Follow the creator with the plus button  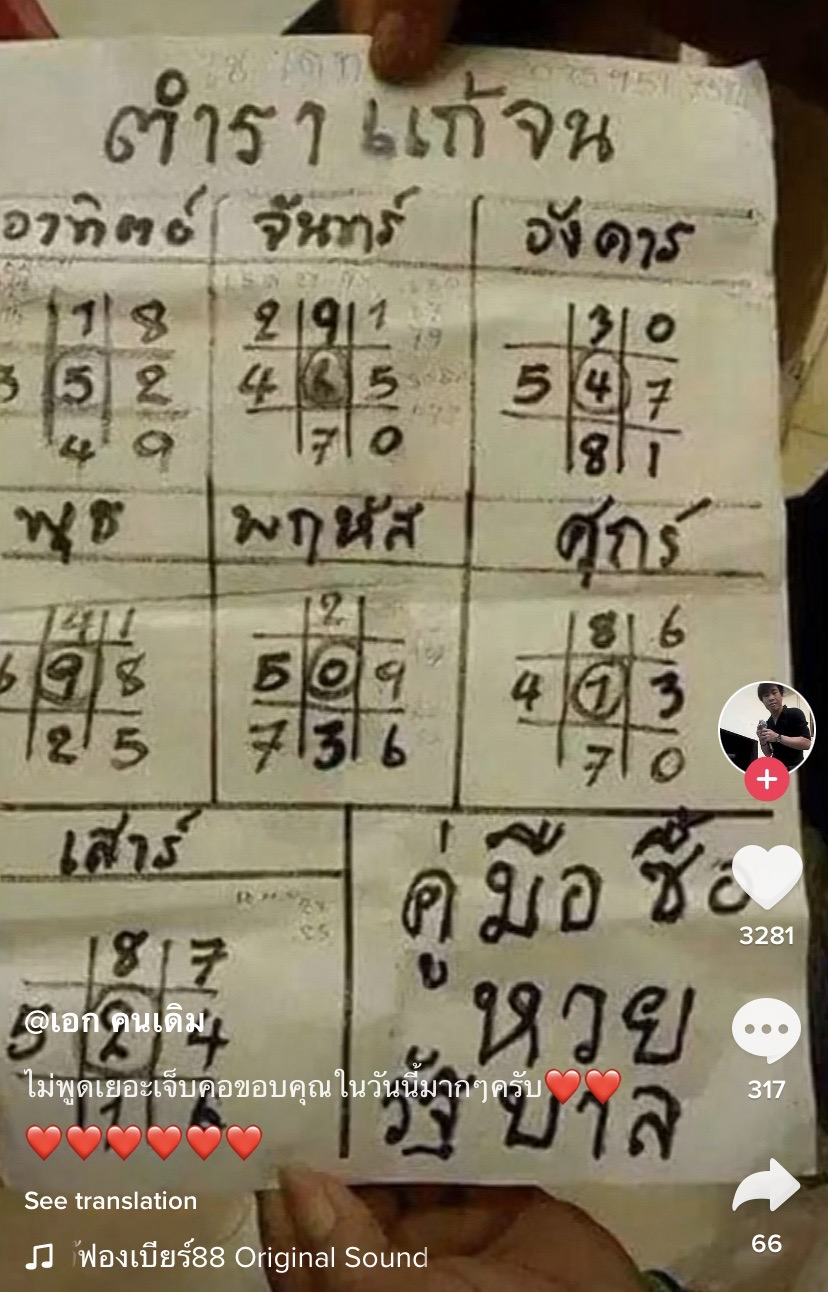(x=767, y=780)
